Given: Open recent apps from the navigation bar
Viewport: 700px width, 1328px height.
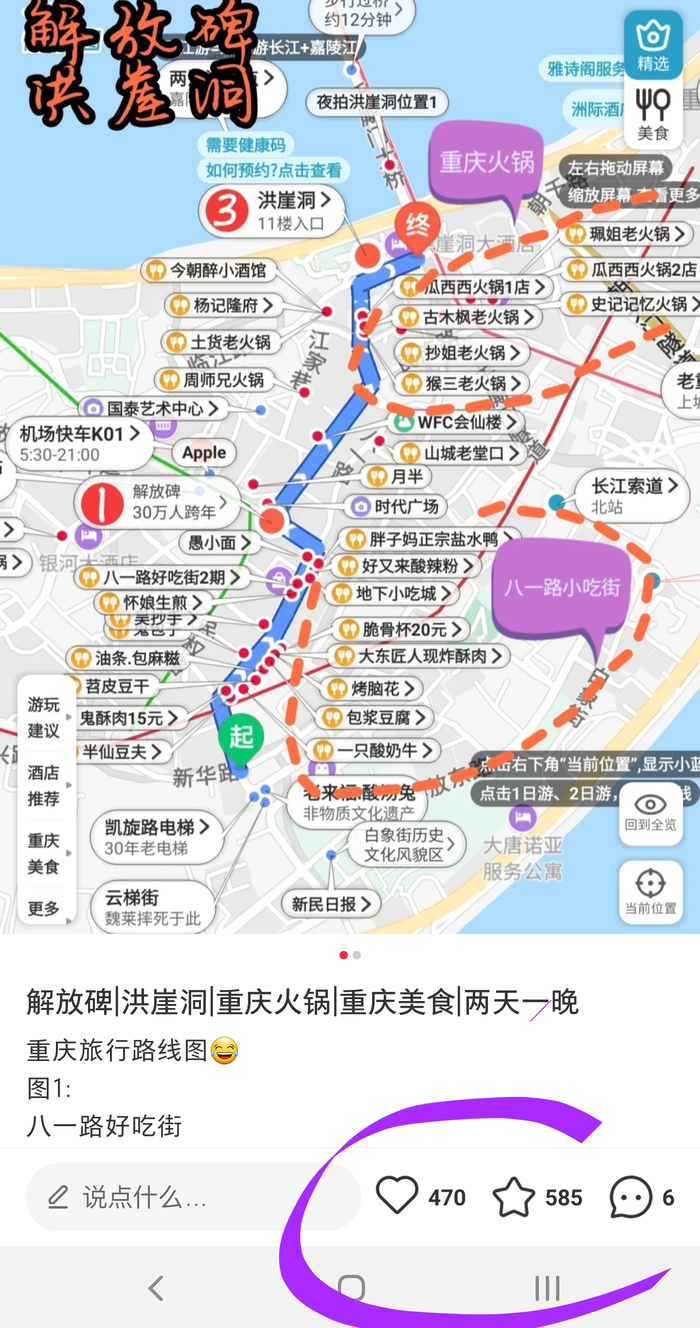Looking at the screenshot, I should point(546,1288).
